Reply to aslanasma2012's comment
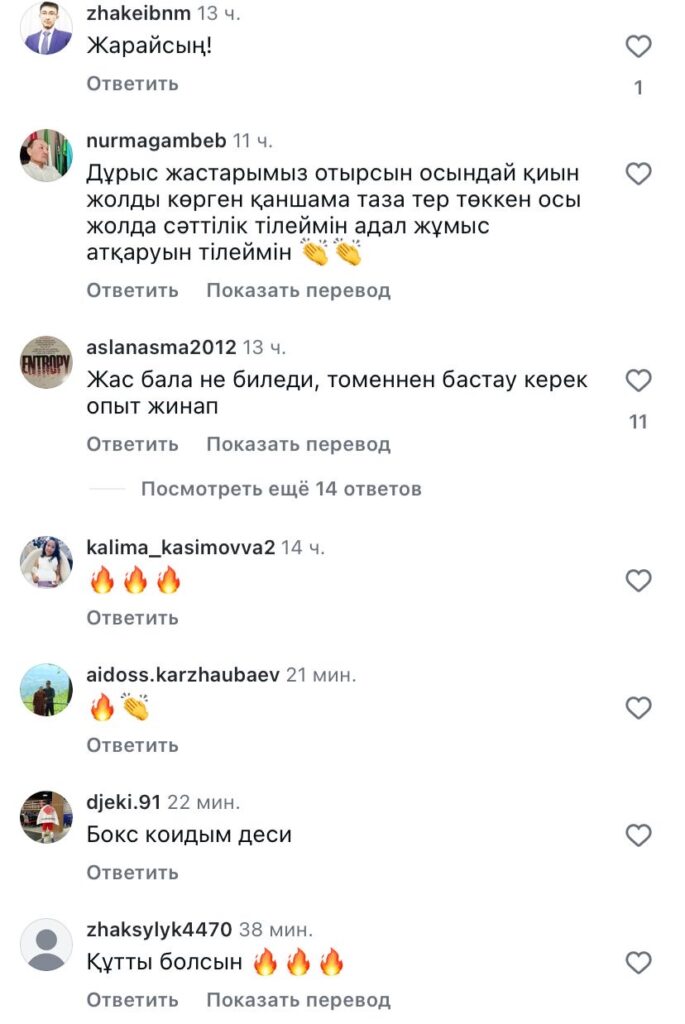Image resolution: width=685 pixels, height=1024 pixels. point(132,444)
